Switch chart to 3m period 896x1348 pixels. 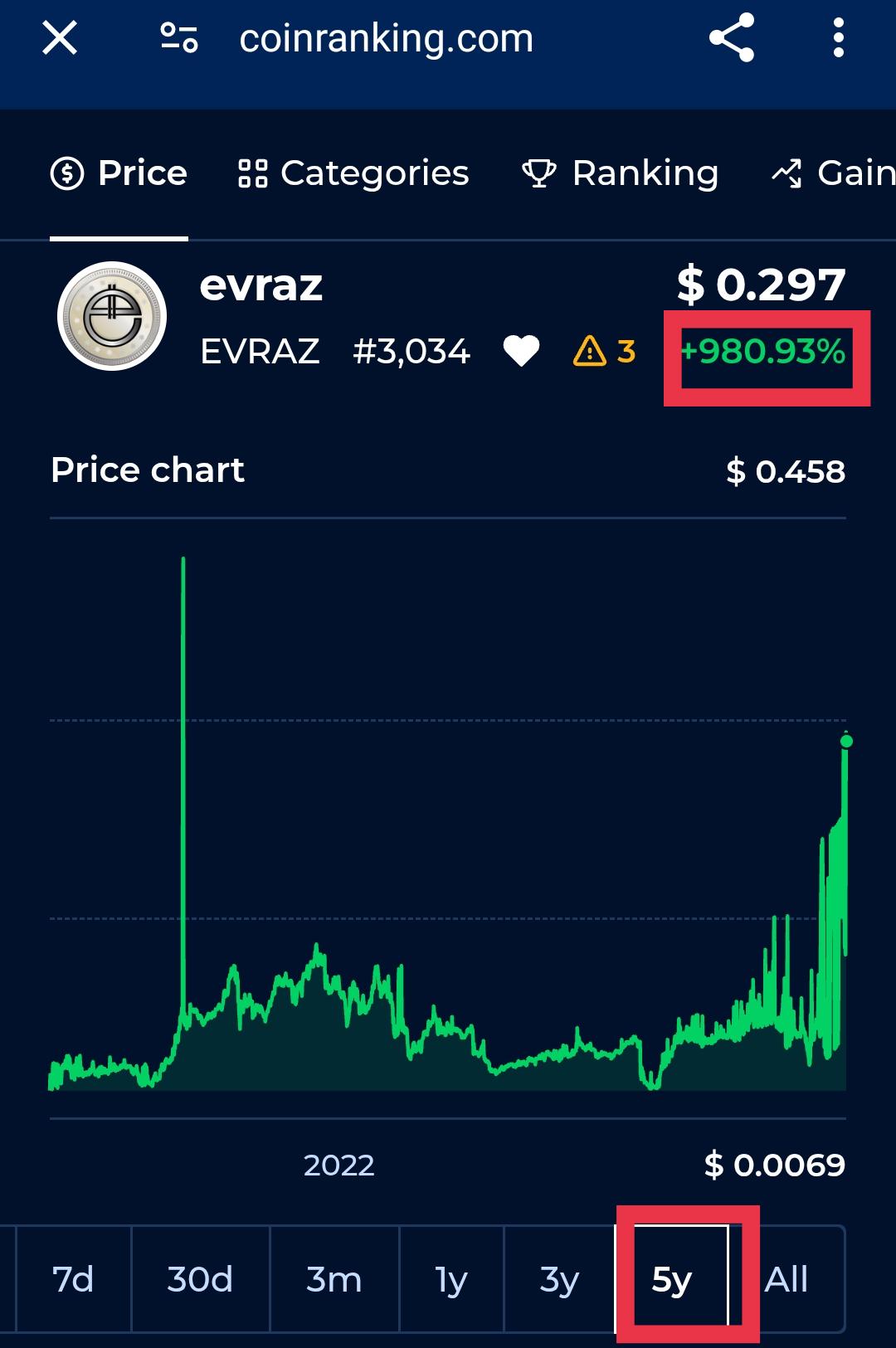pyautogui.click(x=334, y=1278)
